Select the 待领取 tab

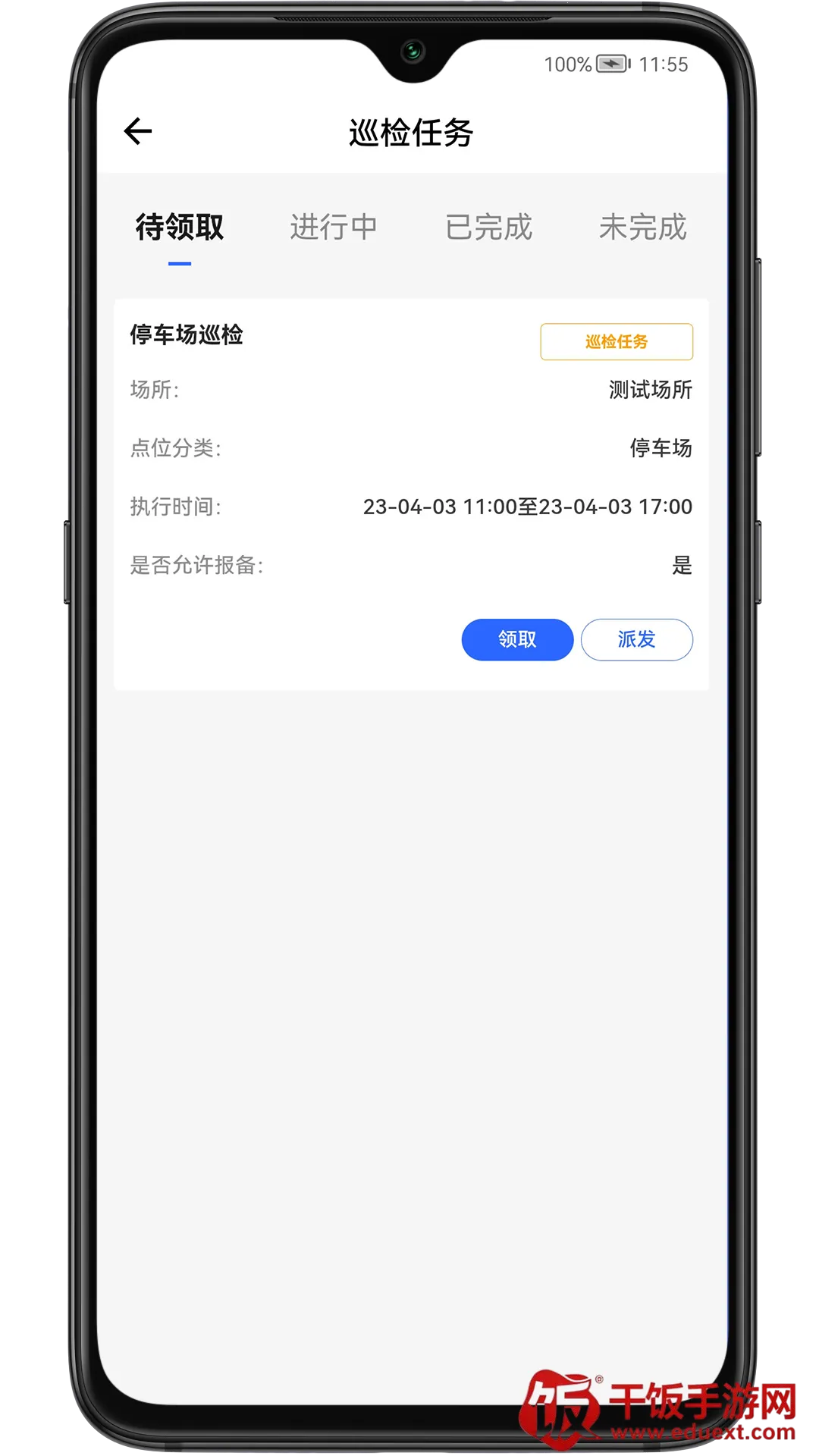point(180,227)
